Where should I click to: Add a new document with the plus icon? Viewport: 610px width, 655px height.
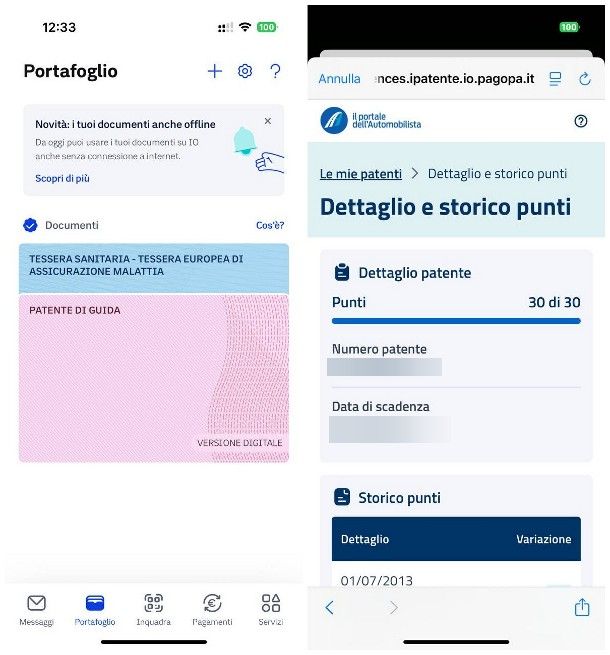pyautogui.click(x=214, y=71)
